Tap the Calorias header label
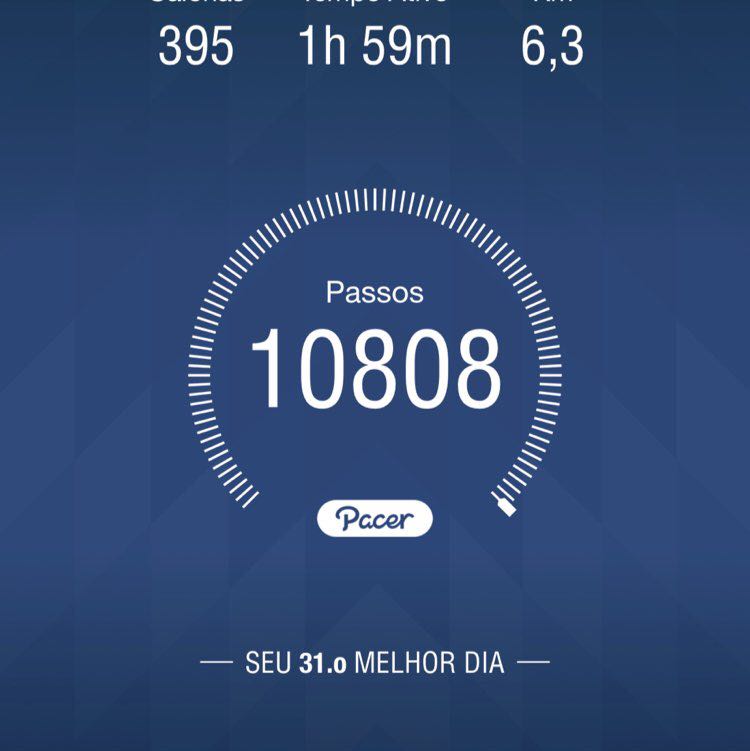 tap(196, 5)
